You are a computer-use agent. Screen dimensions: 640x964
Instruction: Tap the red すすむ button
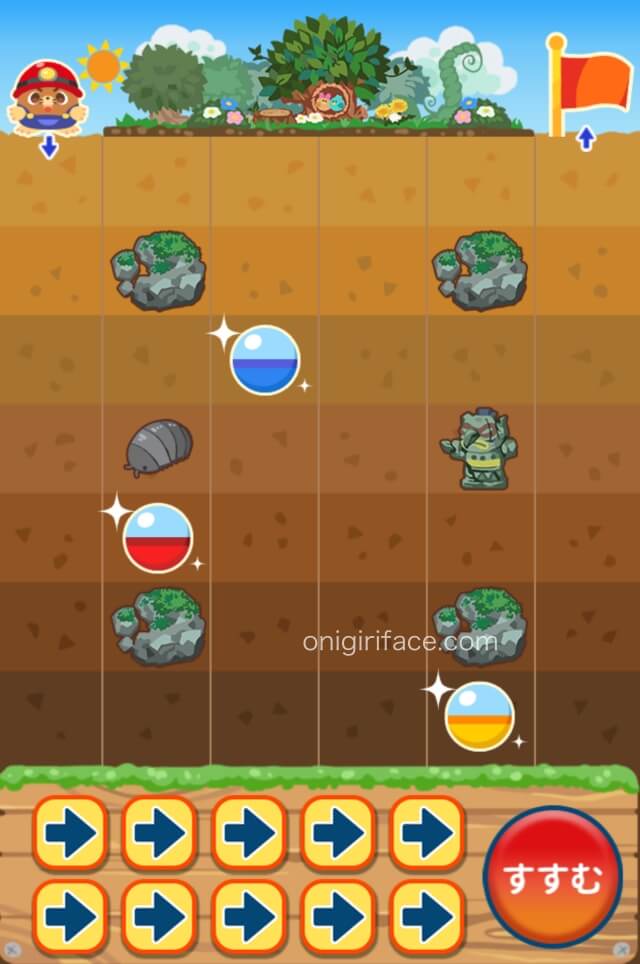coord(553,877)
